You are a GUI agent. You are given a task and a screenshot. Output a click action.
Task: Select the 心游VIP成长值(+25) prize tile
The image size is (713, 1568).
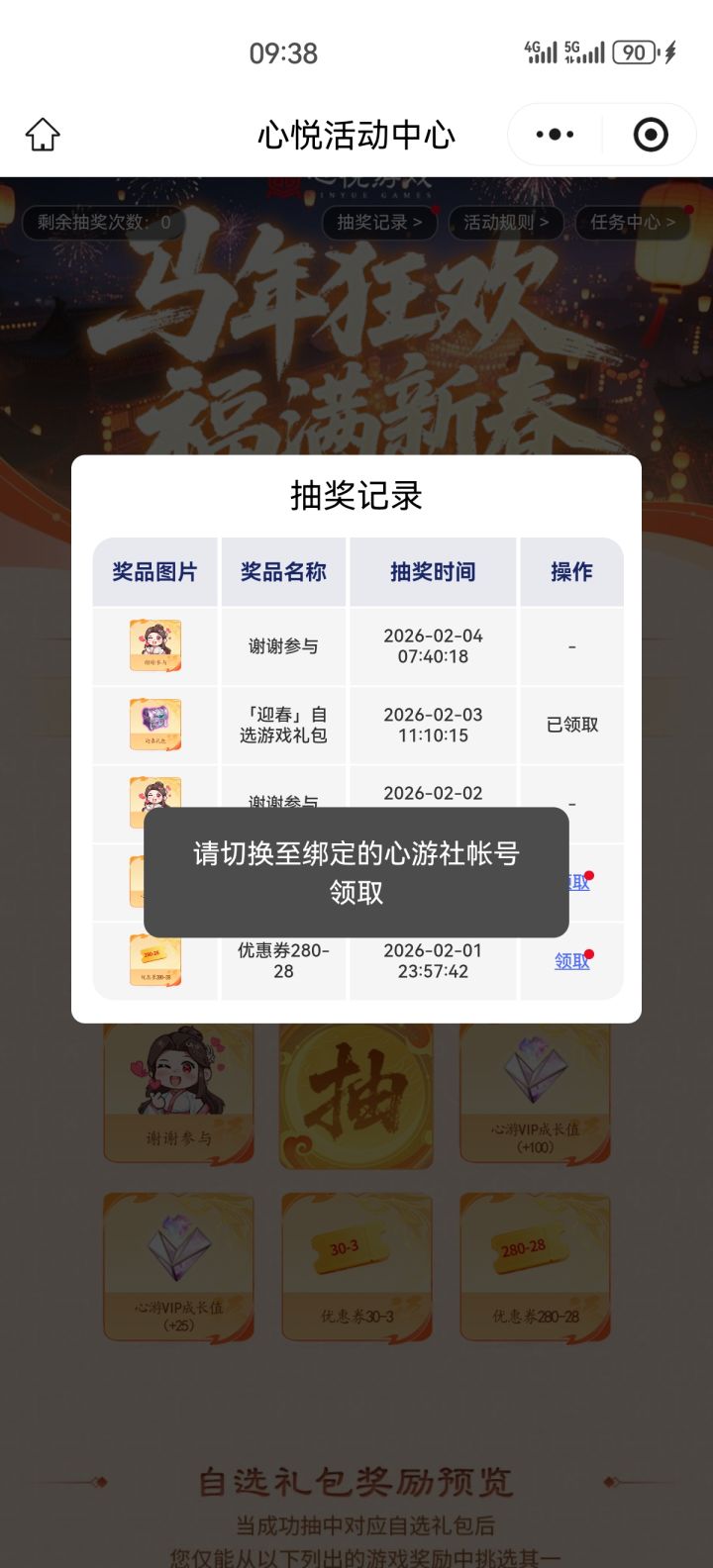(178, 1265)
